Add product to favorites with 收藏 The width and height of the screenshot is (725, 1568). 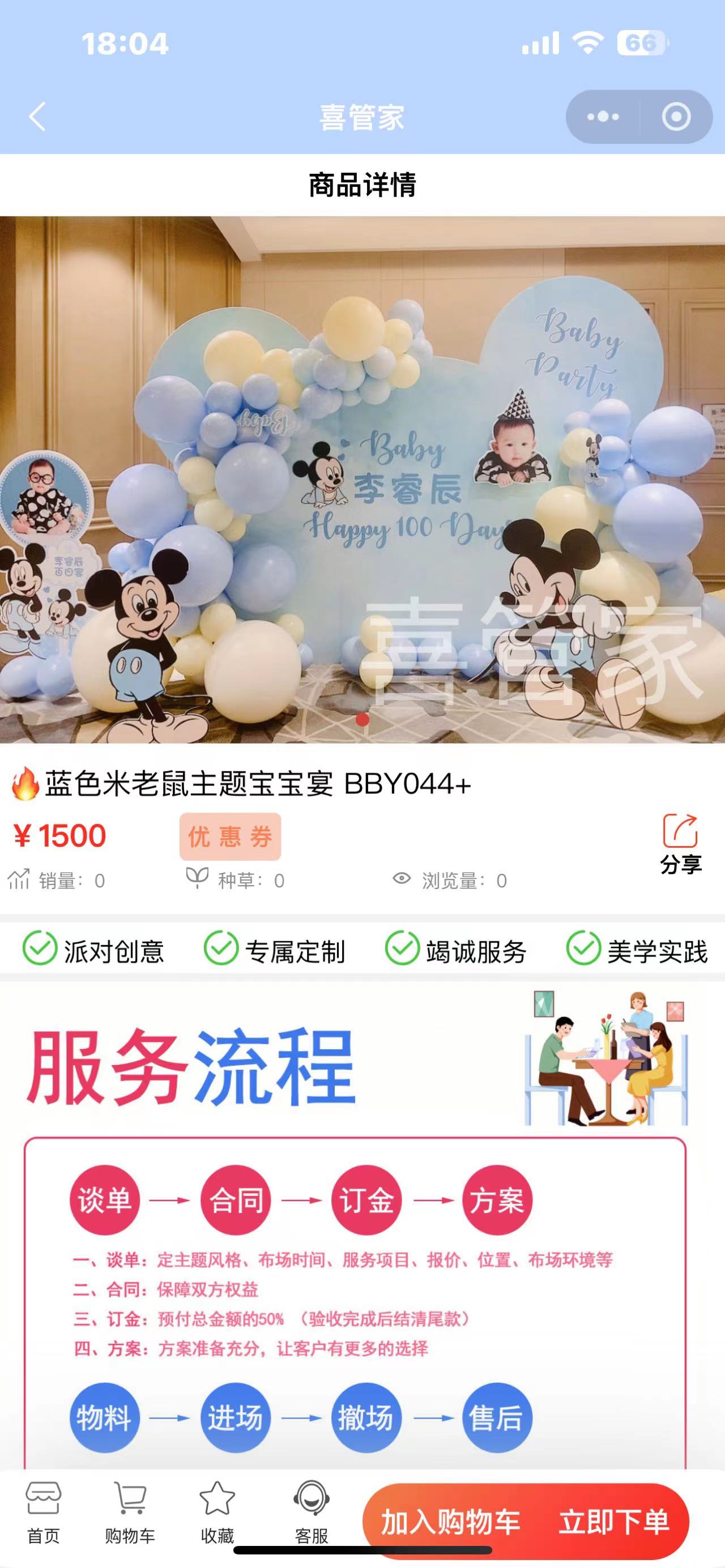217,1513
